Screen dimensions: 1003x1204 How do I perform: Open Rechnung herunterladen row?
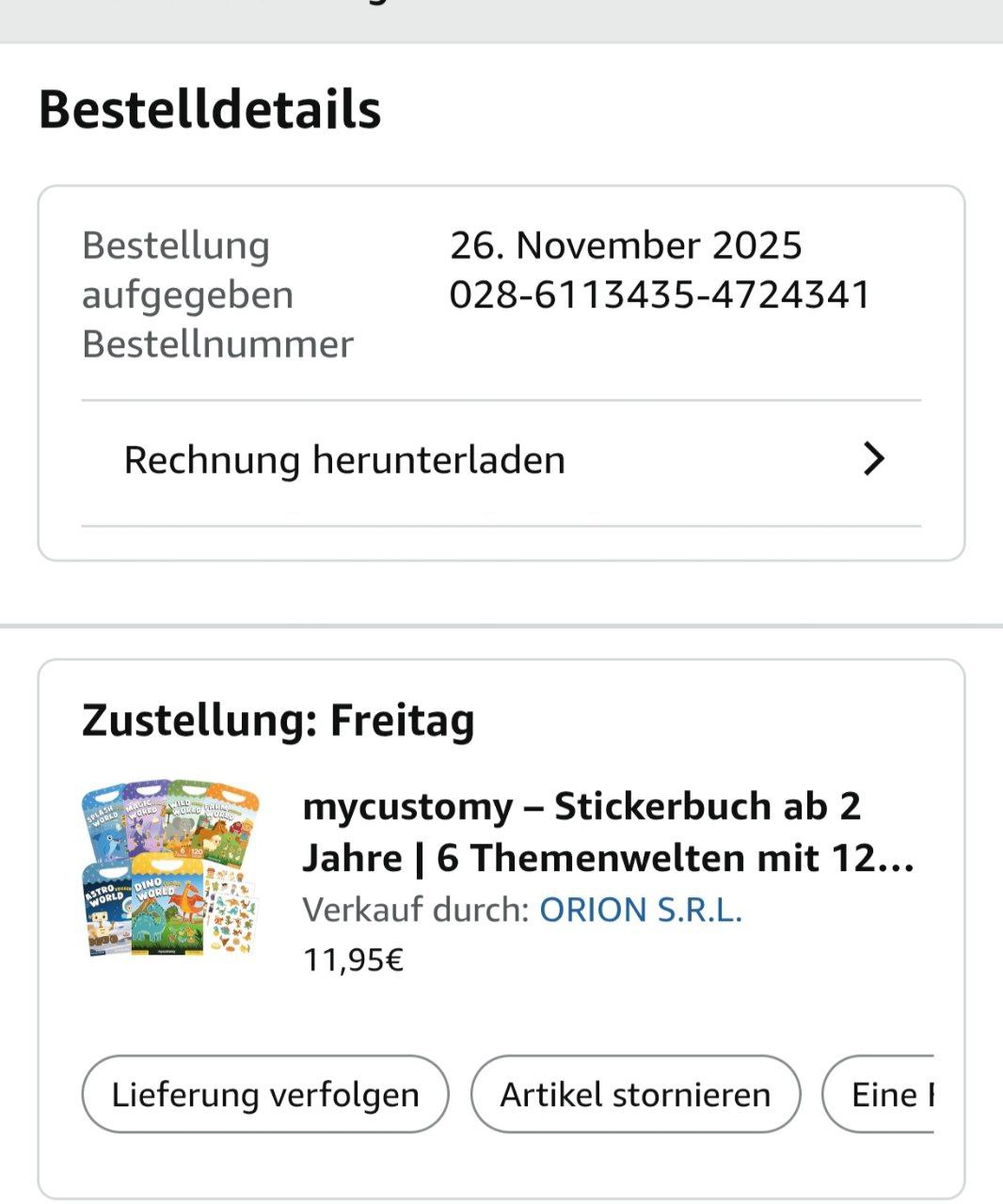[501, 461]
